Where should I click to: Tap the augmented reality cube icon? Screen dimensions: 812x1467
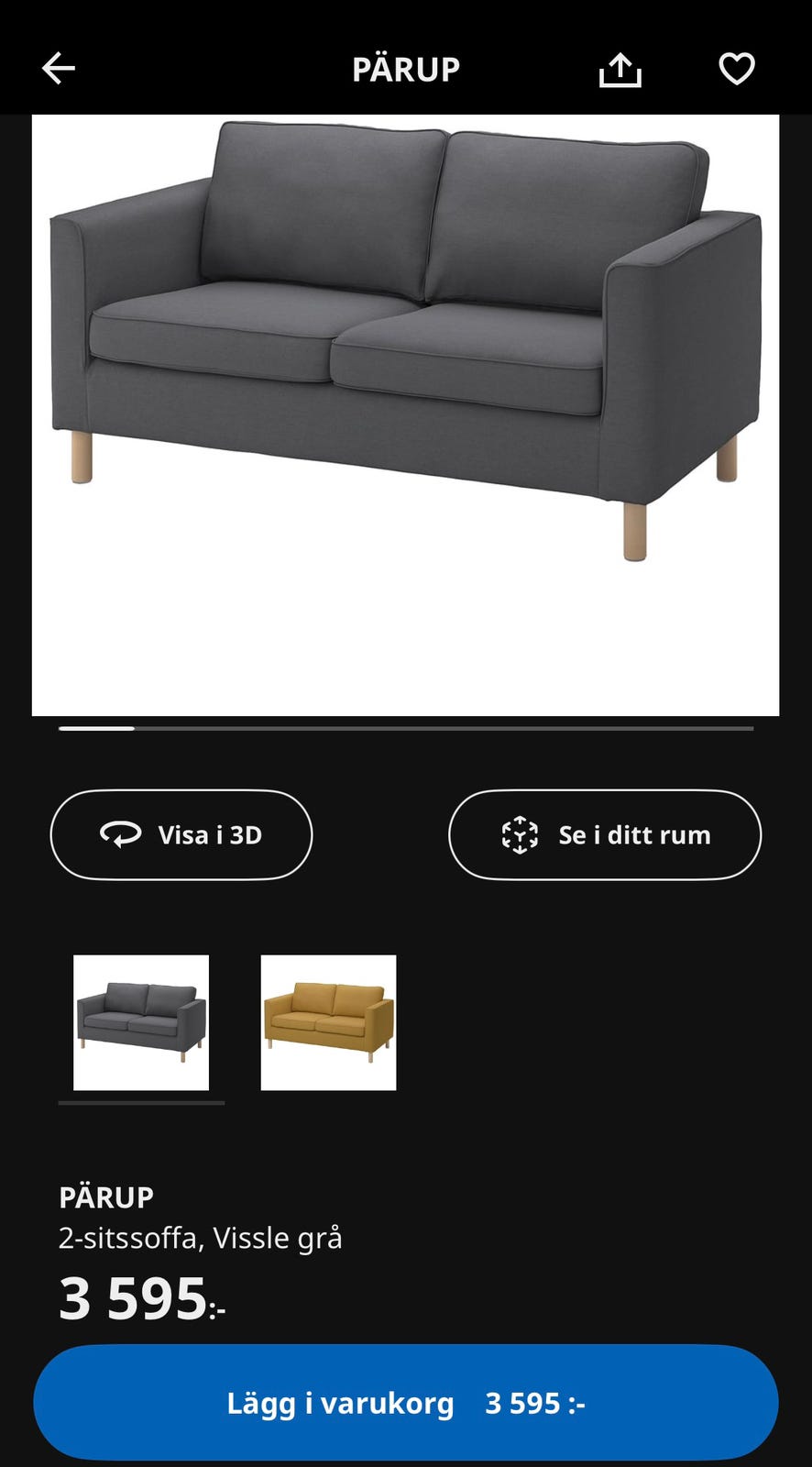coord(521,834)
